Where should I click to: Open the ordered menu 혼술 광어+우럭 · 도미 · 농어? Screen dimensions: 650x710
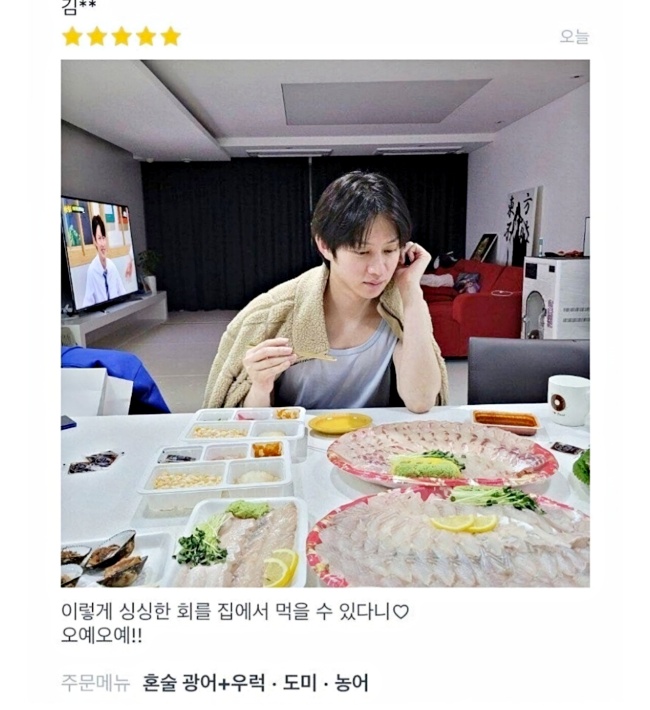pyautogui.click(x=255, y=683)
